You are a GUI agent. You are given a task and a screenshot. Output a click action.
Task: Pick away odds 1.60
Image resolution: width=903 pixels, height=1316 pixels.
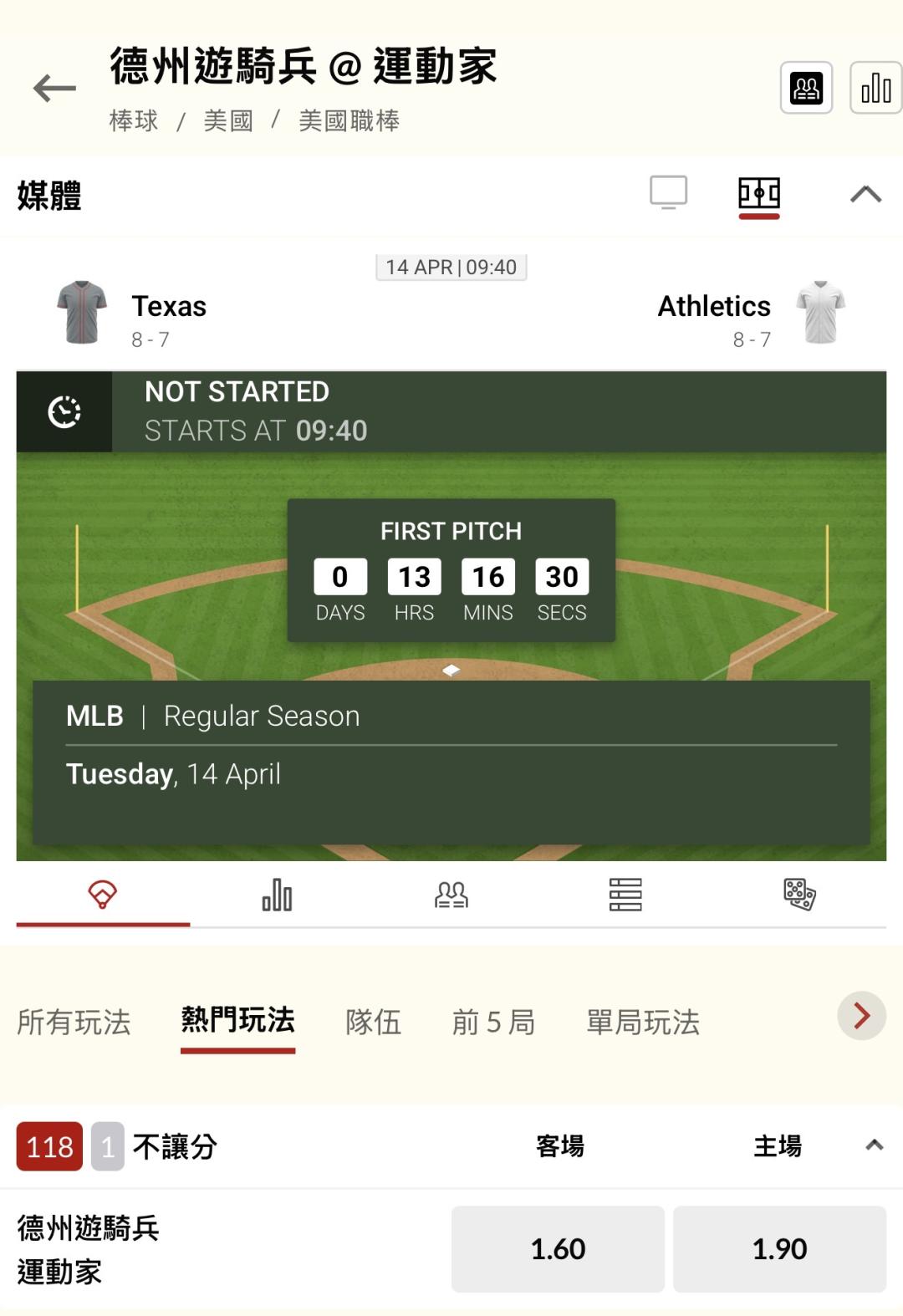[558, 1248]
